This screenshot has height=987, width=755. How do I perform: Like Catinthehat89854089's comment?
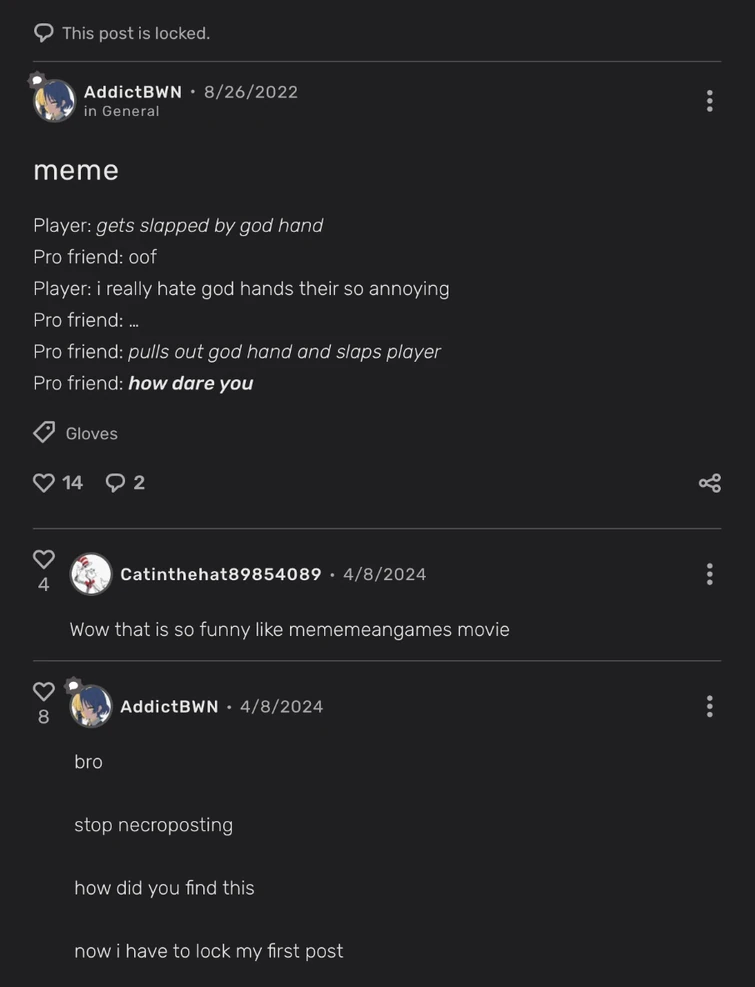tap(44, 559)
